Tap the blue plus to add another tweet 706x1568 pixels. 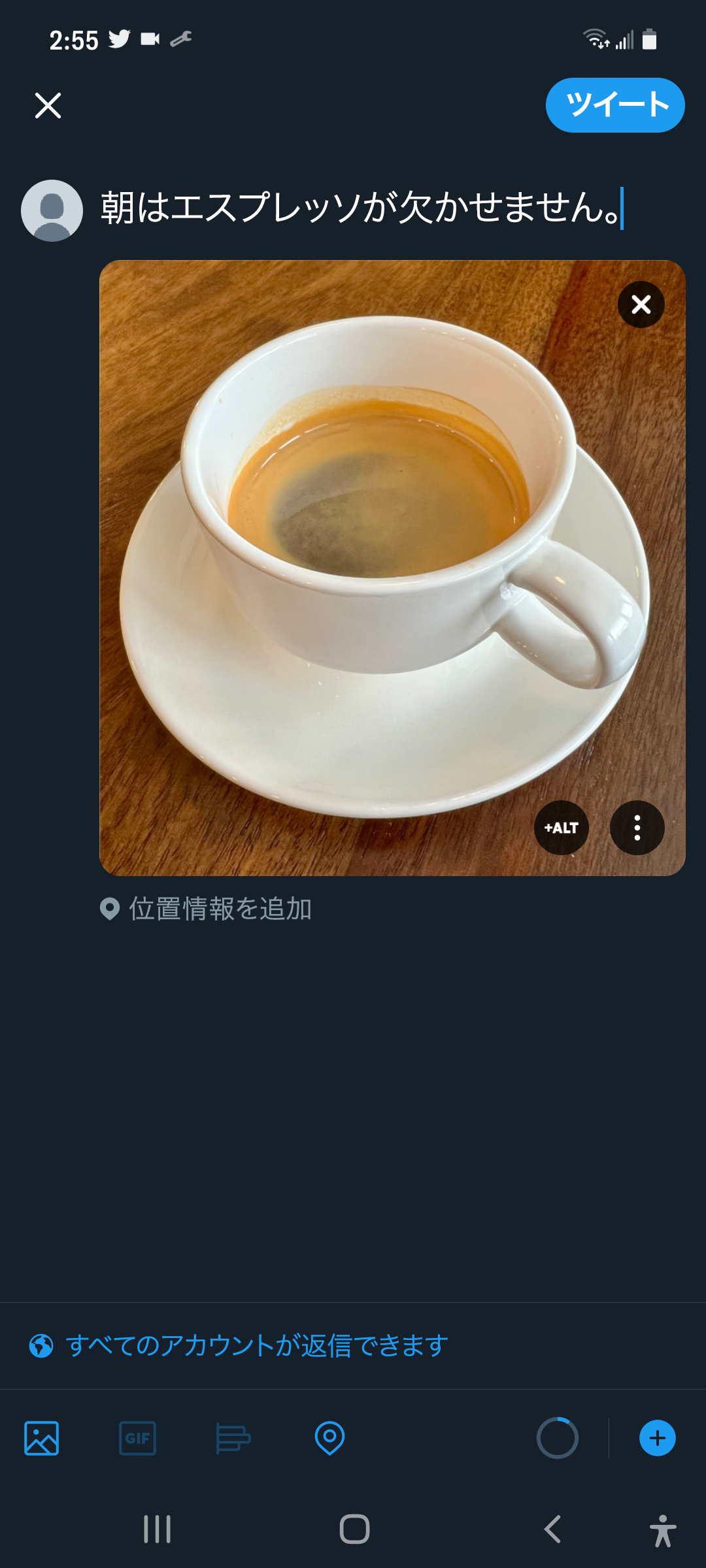pyautogui.click(x=658, y=1437)
